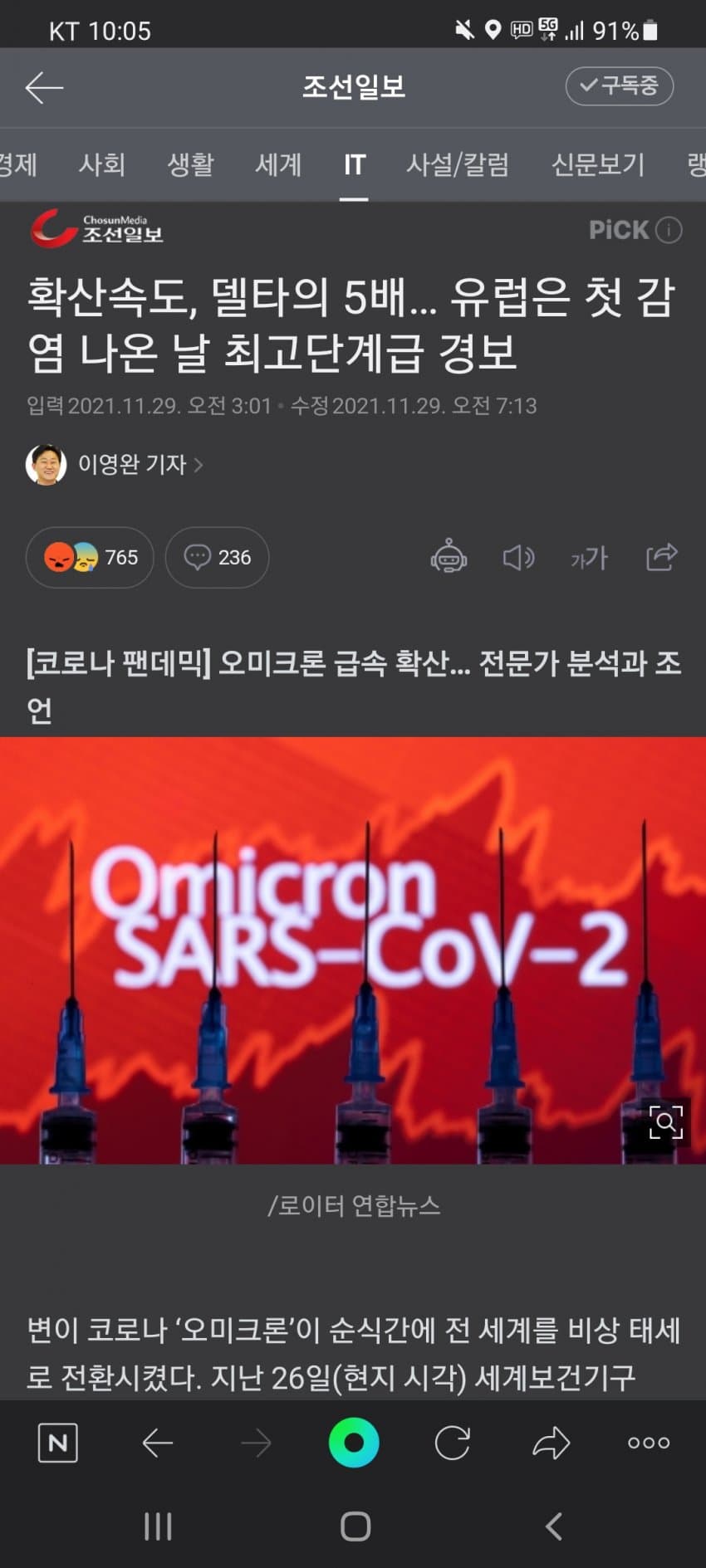This screenshot has height=1568, width=706.
Task: Enlarge the Omicron photo with magnifier icon
Action: 665,1122
